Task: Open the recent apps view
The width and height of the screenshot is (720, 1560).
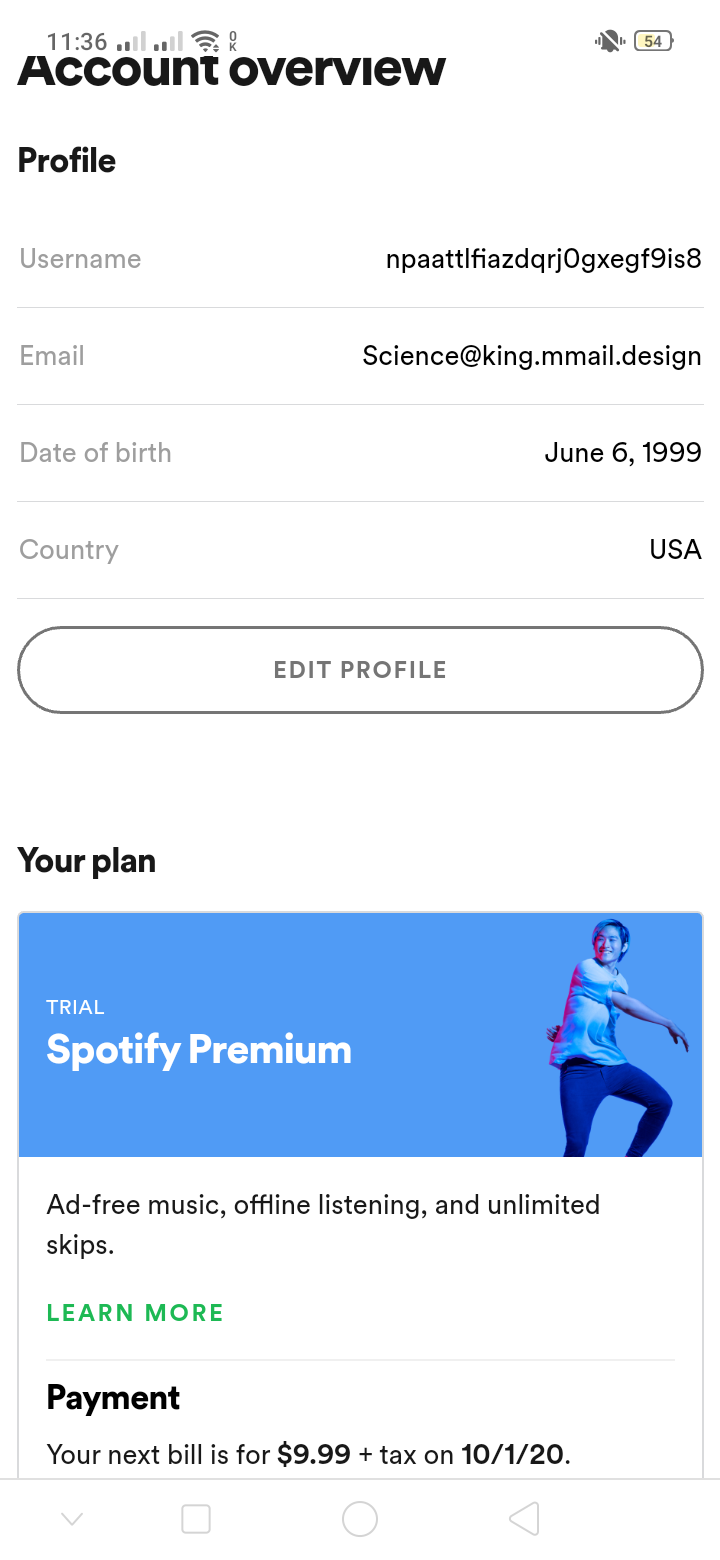Action: [196, 1519]
